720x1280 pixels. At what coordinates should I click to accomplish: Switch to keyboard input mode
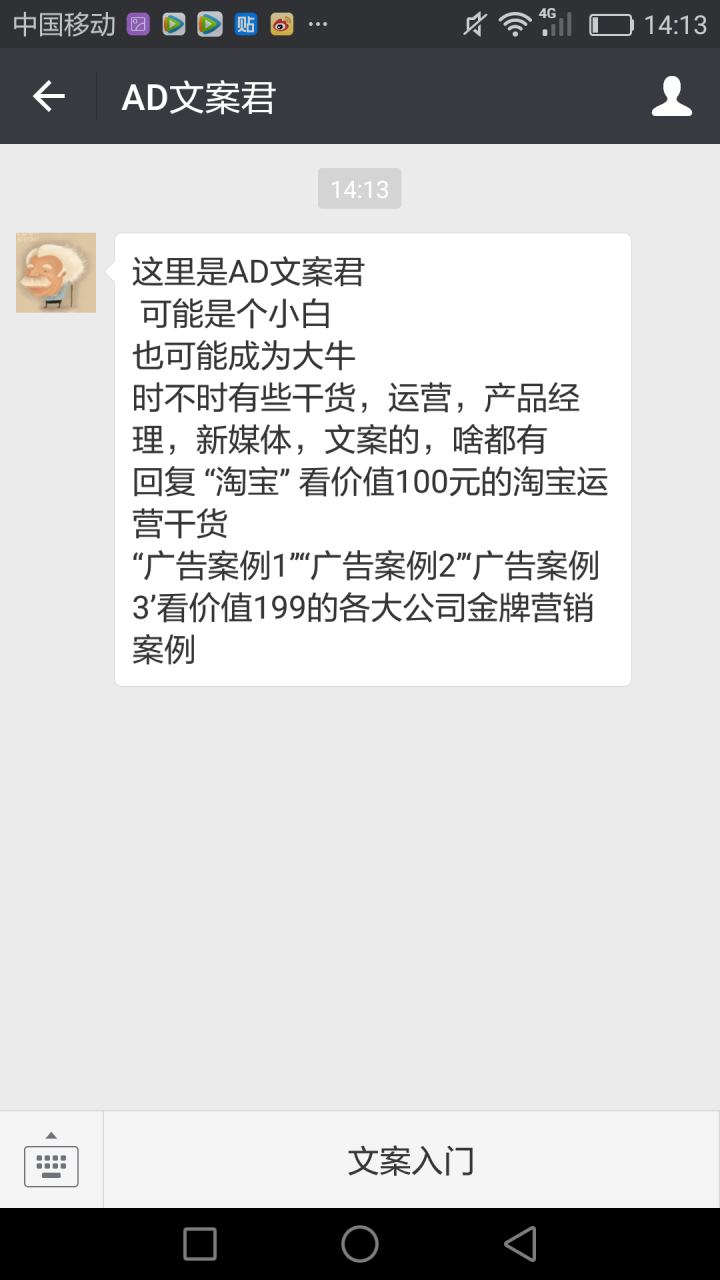51,1161
